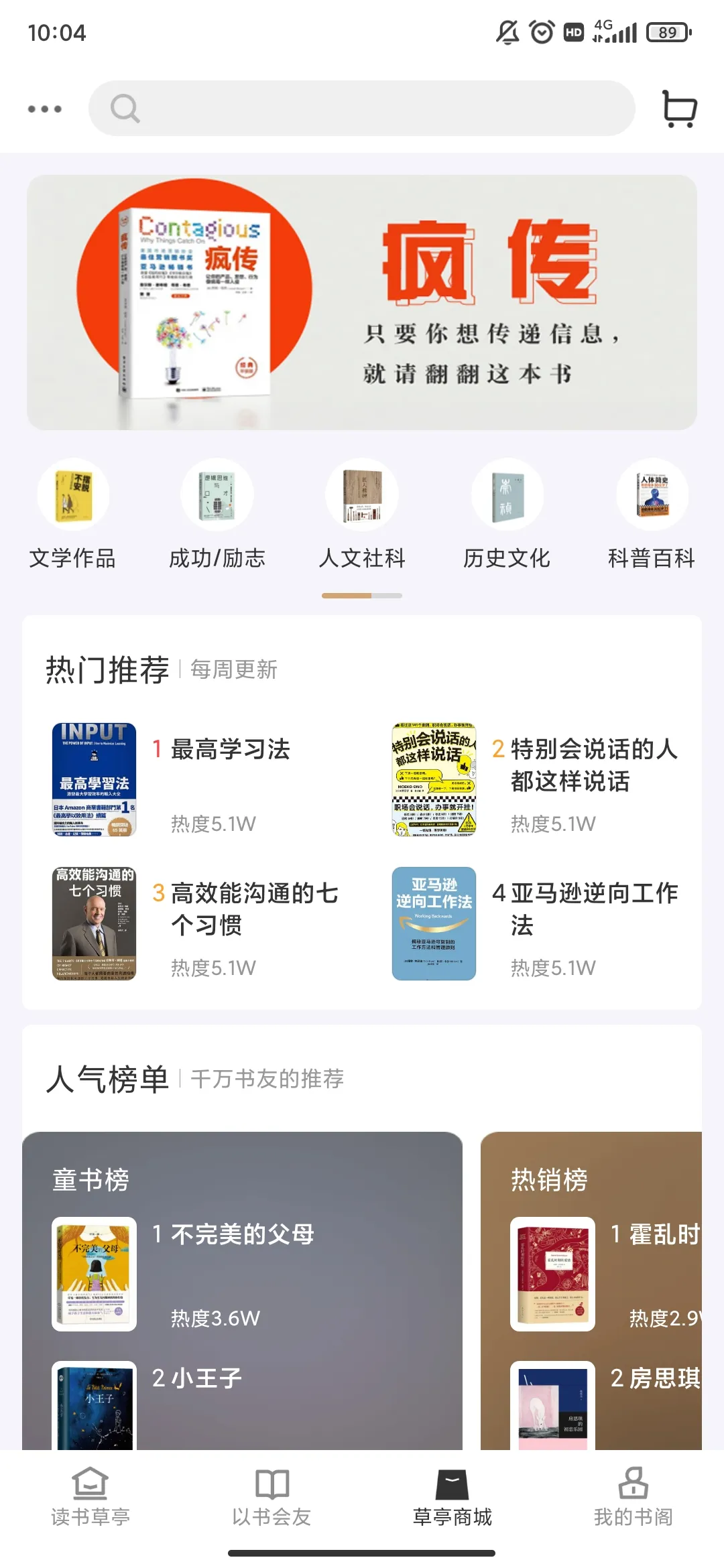Open the 热销榜 bestseller chart
The width and height of the screenshot is (724, 1568).
(x=550, y=1179)
